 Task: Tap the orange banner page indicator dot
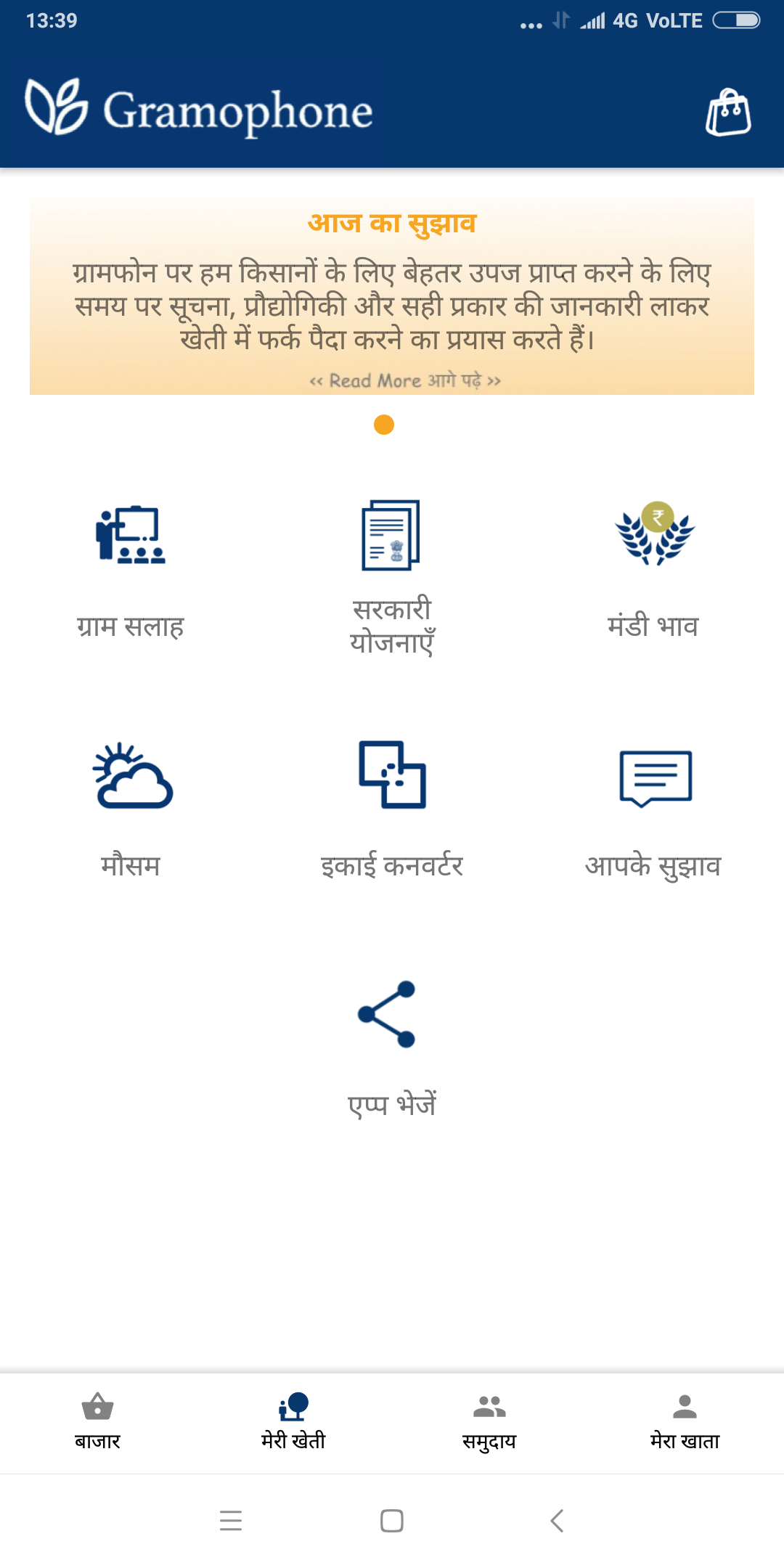[384, 425]
